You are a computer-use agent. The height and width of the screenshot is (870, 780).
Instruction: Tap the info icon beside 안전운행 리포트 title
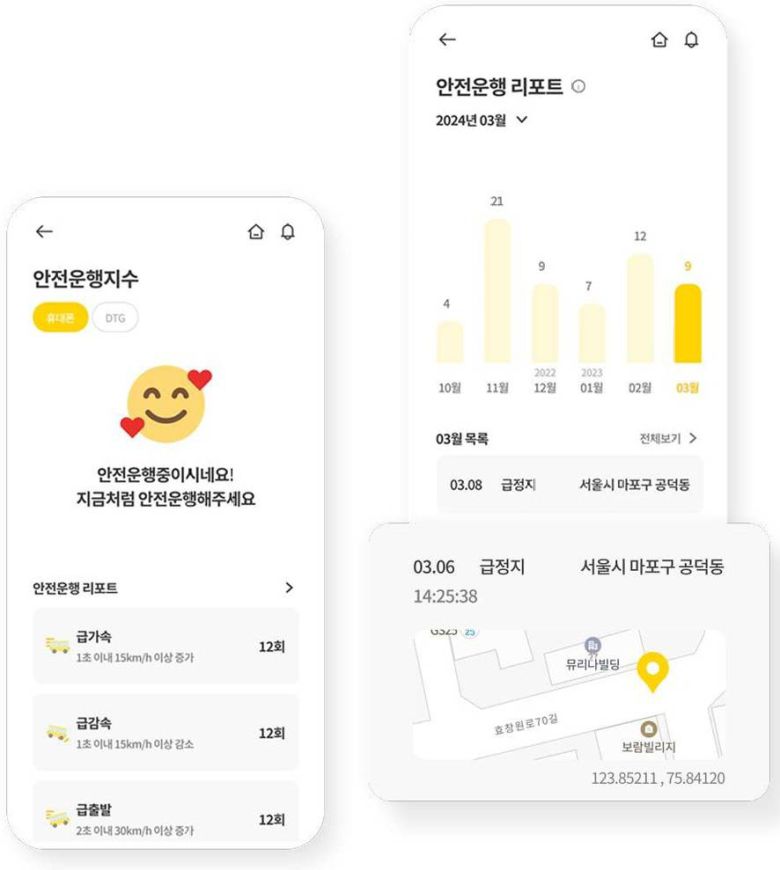[x=579, y=86]
